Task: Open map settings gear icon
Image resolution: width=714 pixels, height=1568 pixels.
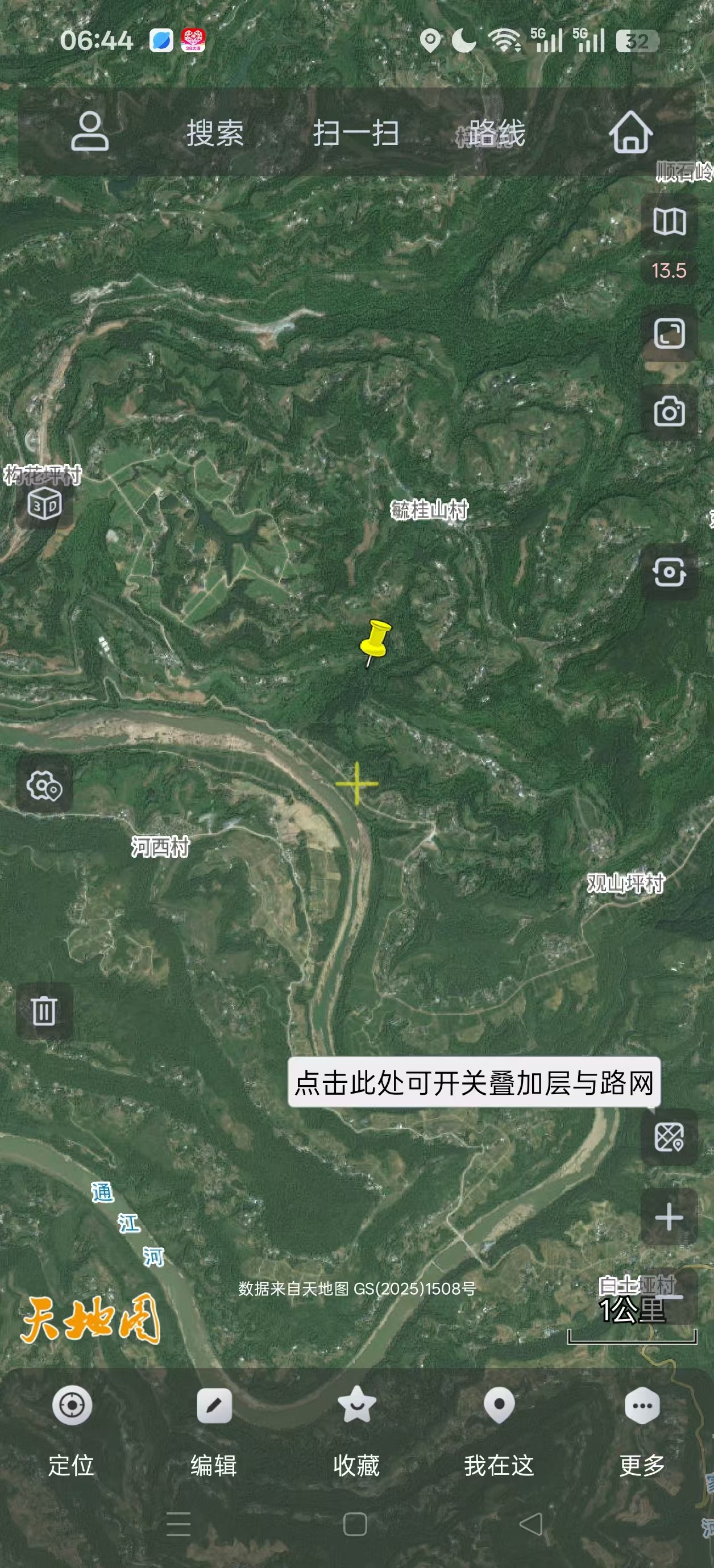Action: pos(44,785)
